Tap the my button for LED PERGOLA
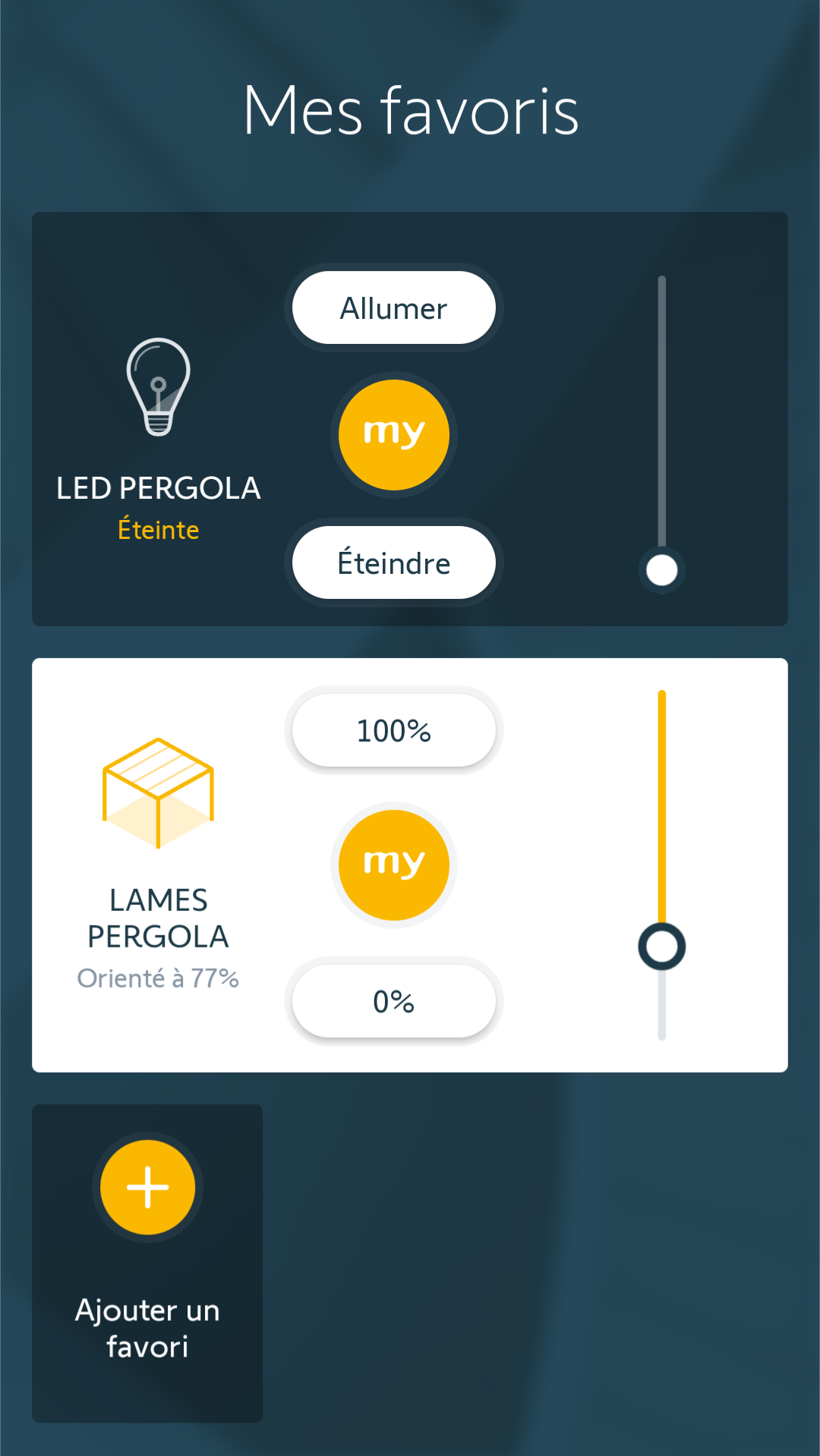 (393, 434)
